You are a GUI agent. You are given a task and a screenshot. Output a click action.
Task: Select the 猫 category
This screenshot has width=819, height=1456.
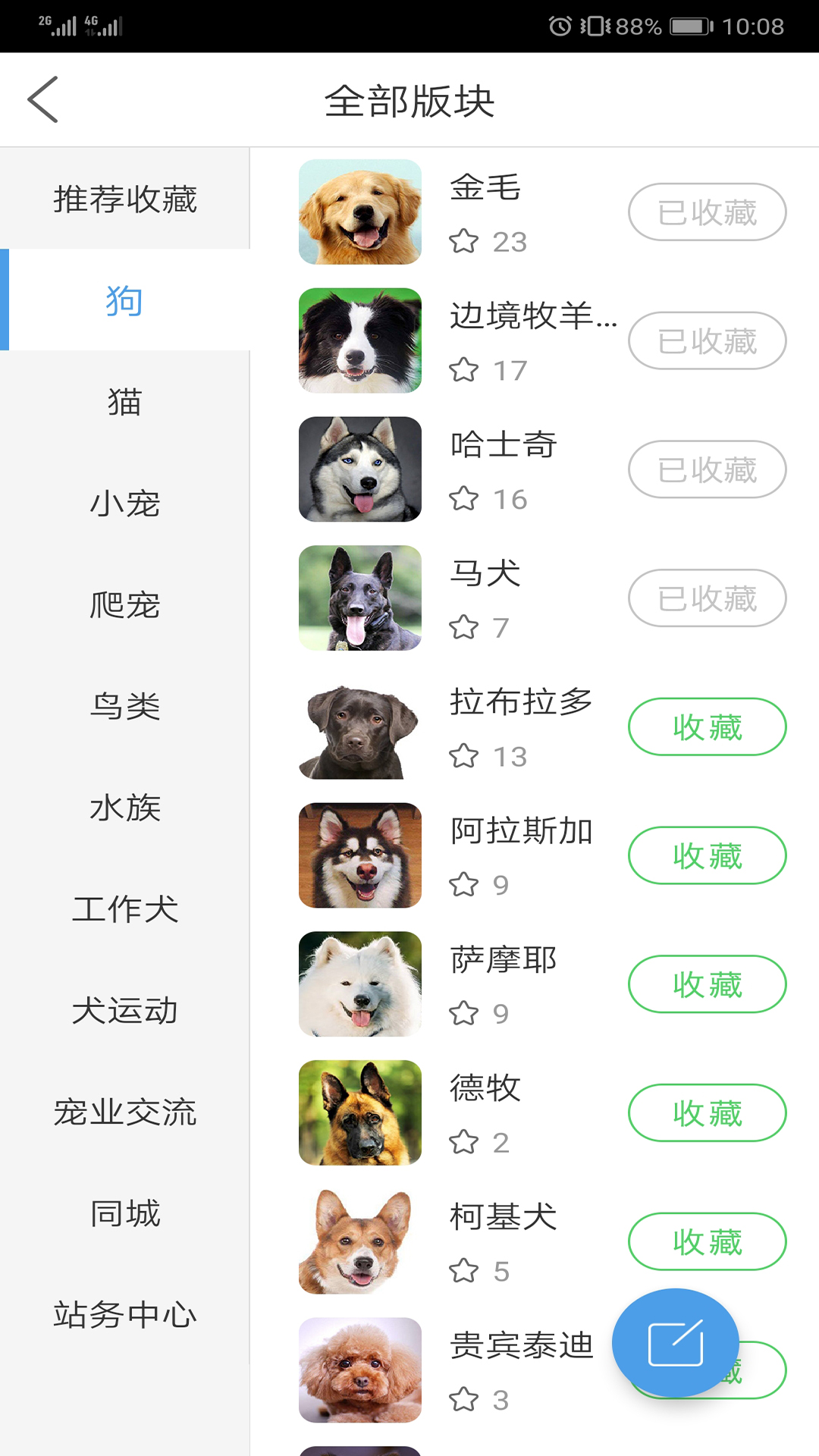[125, 402]
